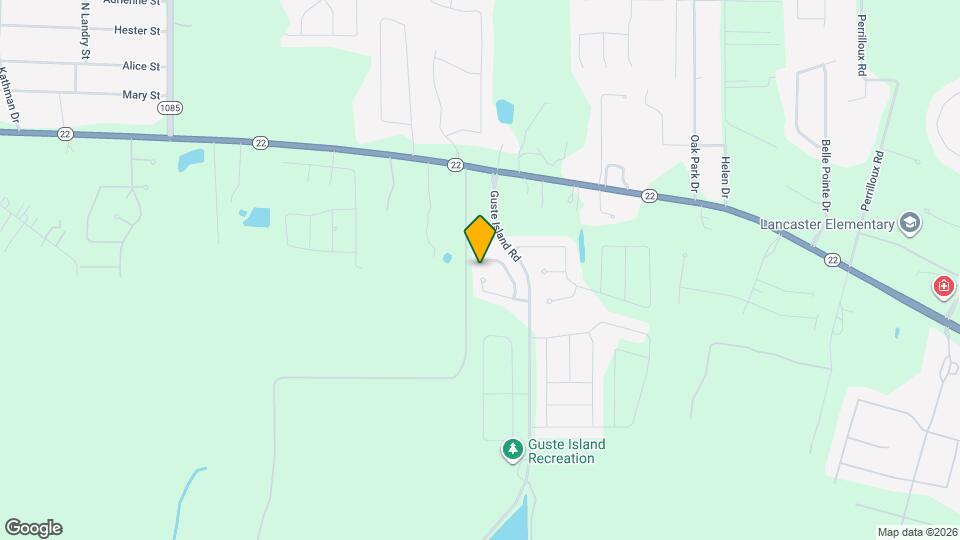Open the Lancaster Elementary school pin
Screen dimensions: 960x540
[909, 222]
